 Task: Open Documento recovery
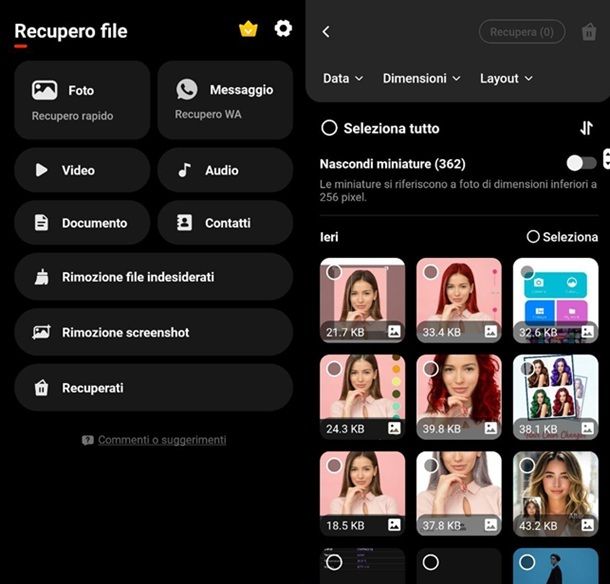pyautogui.click(x=82, y=223)
